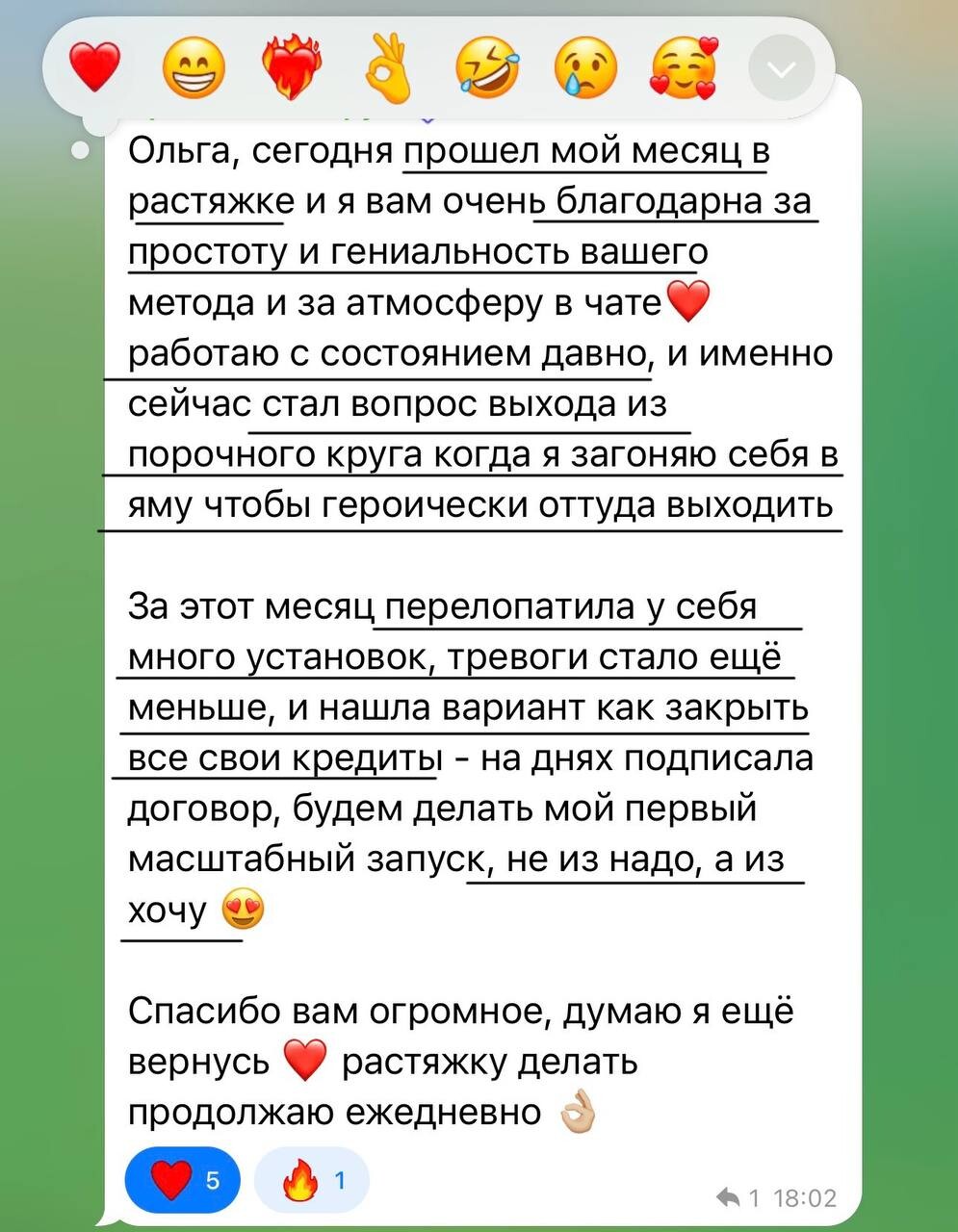React with the crying face emoji
This screenshot has height=1232, width=958.
pos(585,69)
